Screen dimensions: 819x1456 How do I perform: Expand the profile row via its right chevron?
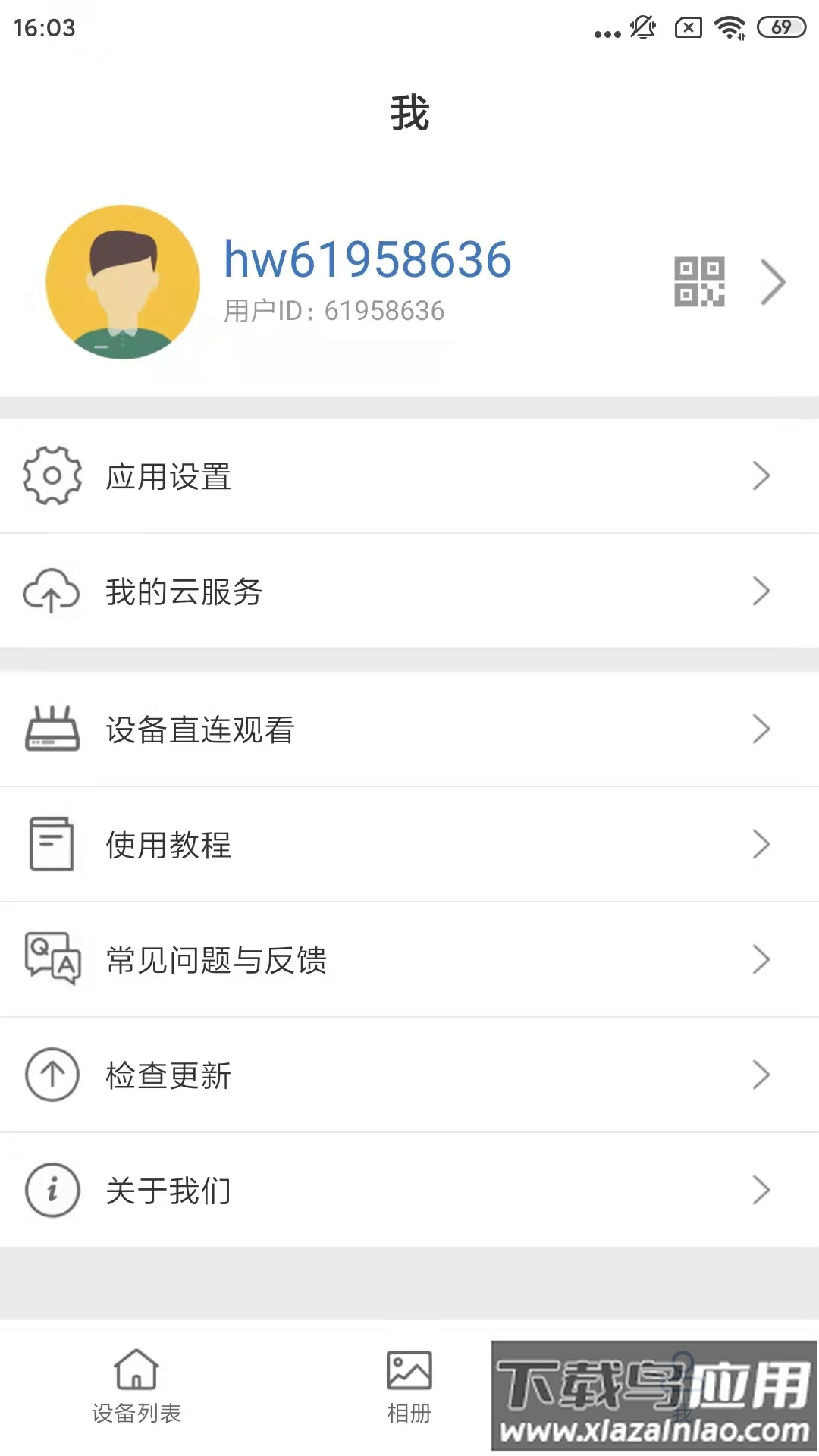click(x=773, y=281)
